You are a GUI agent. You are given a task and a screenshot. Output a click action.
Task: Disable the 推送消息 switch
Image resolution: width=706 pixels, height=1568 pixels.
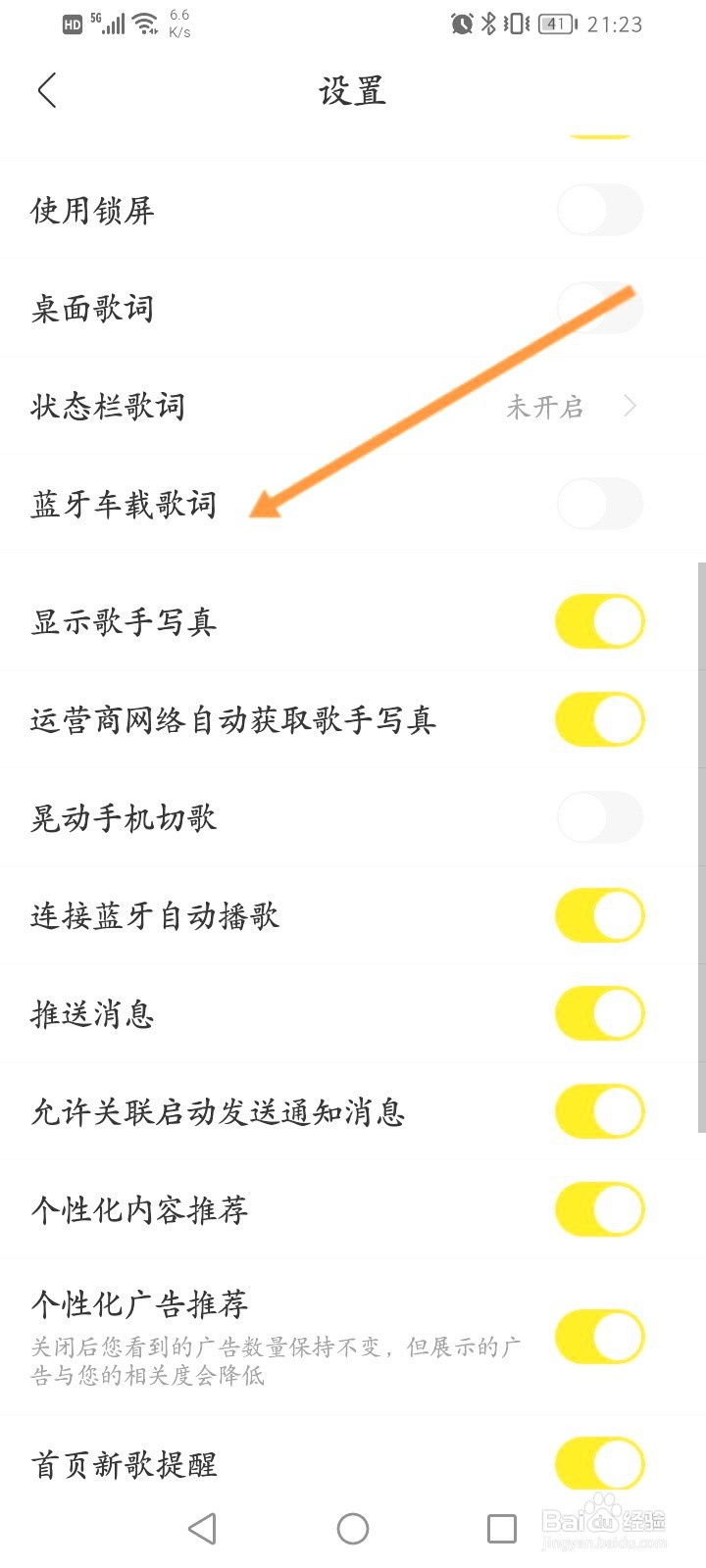pos(599,1014)
